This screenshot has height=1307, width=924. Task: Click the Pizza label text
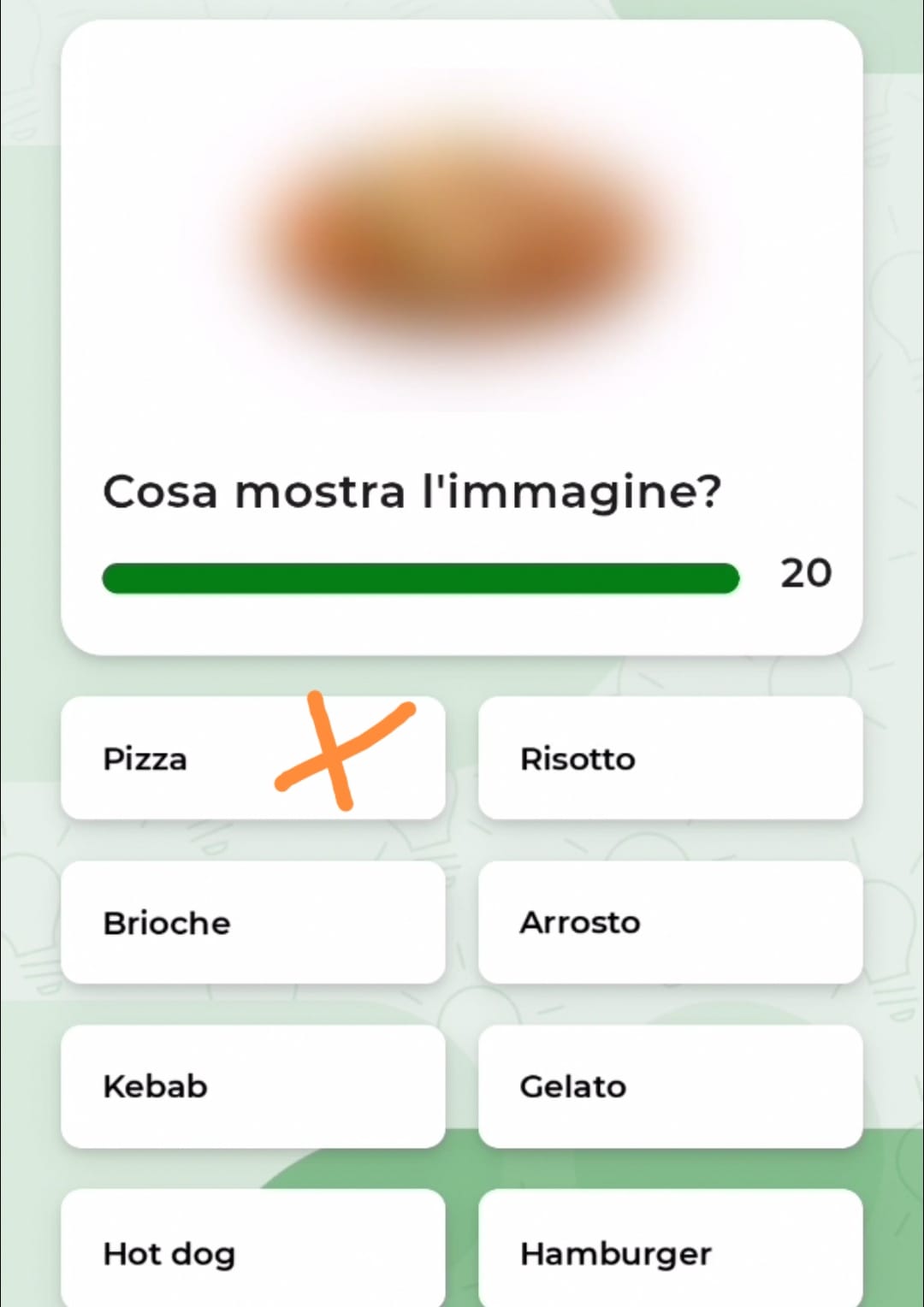point(145,758)
